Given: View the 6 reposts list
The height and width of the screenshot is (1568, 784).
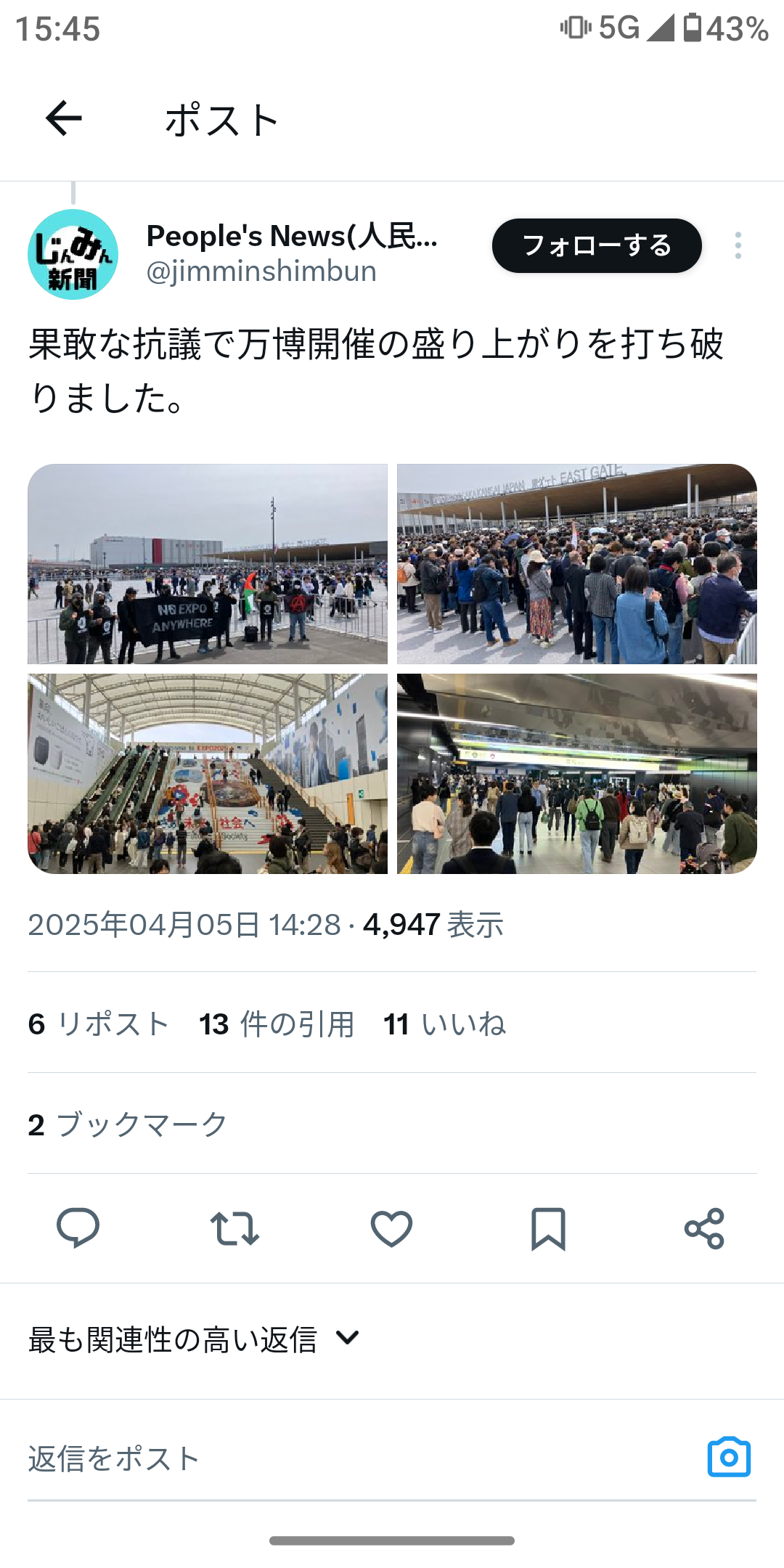Looking at the screenshot, I should click(x=99, y=1024).
